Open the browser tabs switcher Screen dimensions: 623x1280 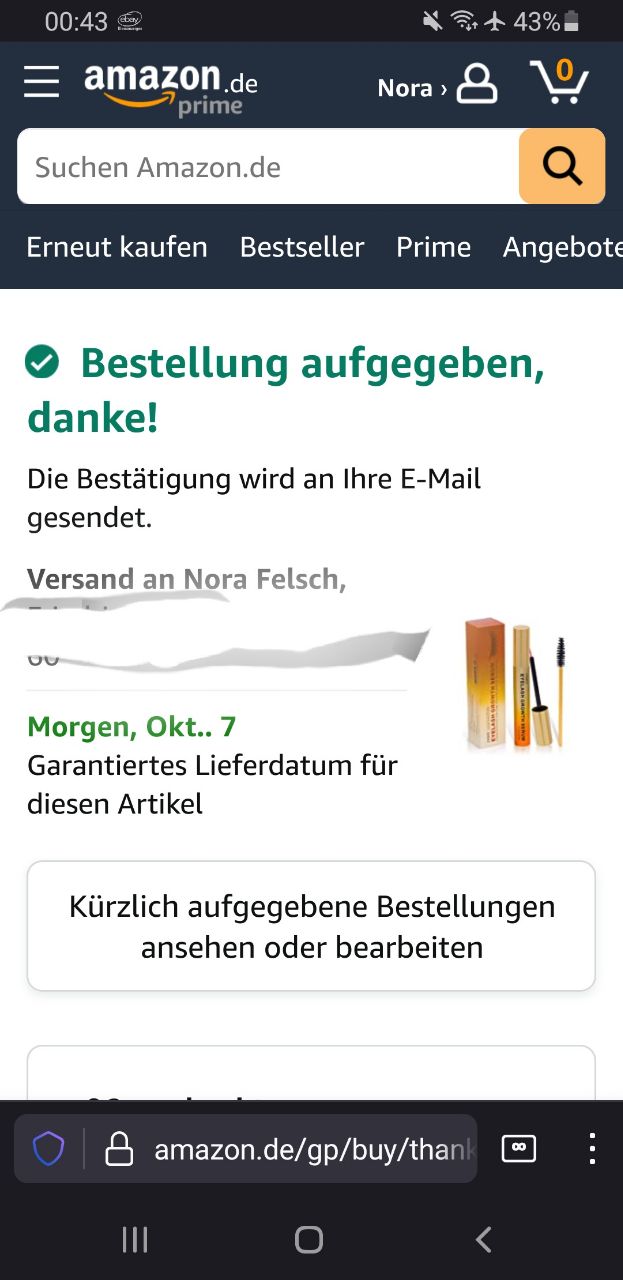[x=518, y=1149]
